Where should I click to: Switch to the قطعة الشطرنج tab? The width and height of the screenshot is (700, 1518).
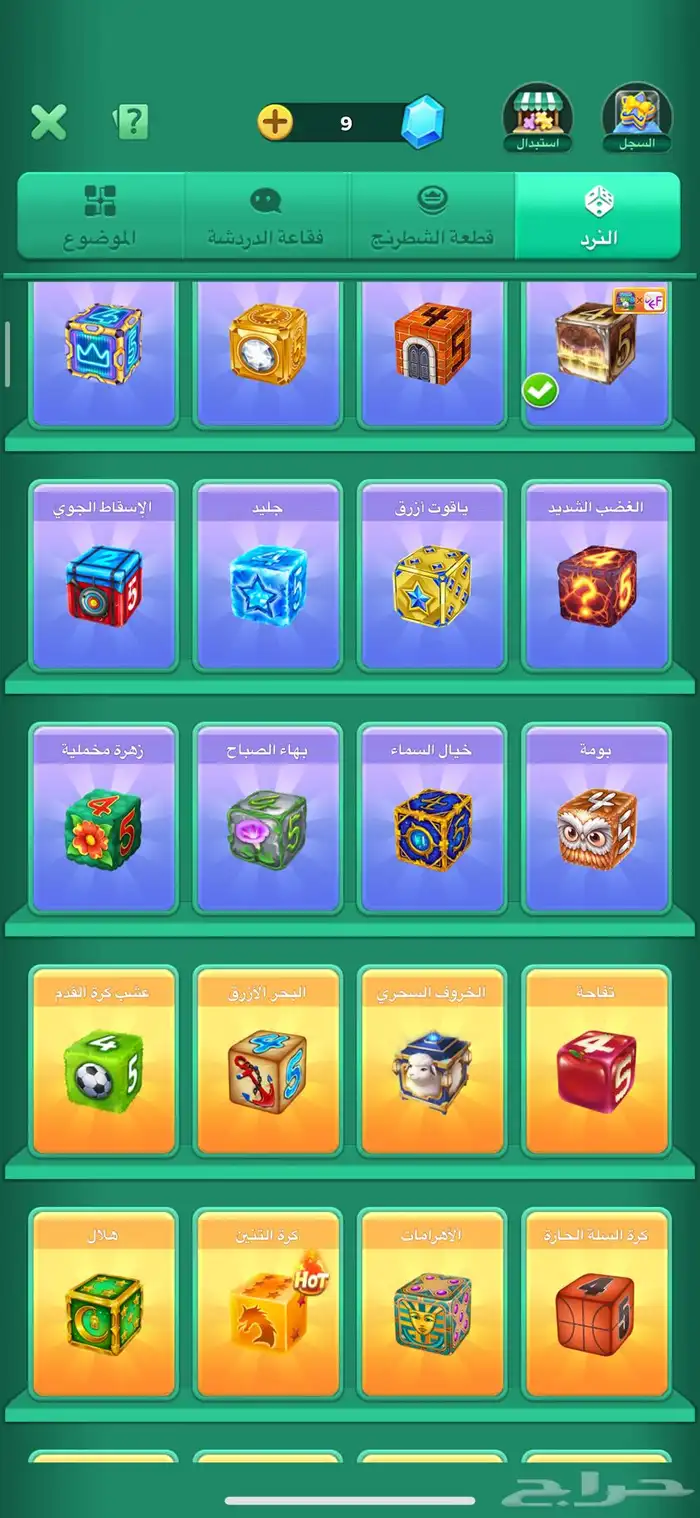coord(432,216)
